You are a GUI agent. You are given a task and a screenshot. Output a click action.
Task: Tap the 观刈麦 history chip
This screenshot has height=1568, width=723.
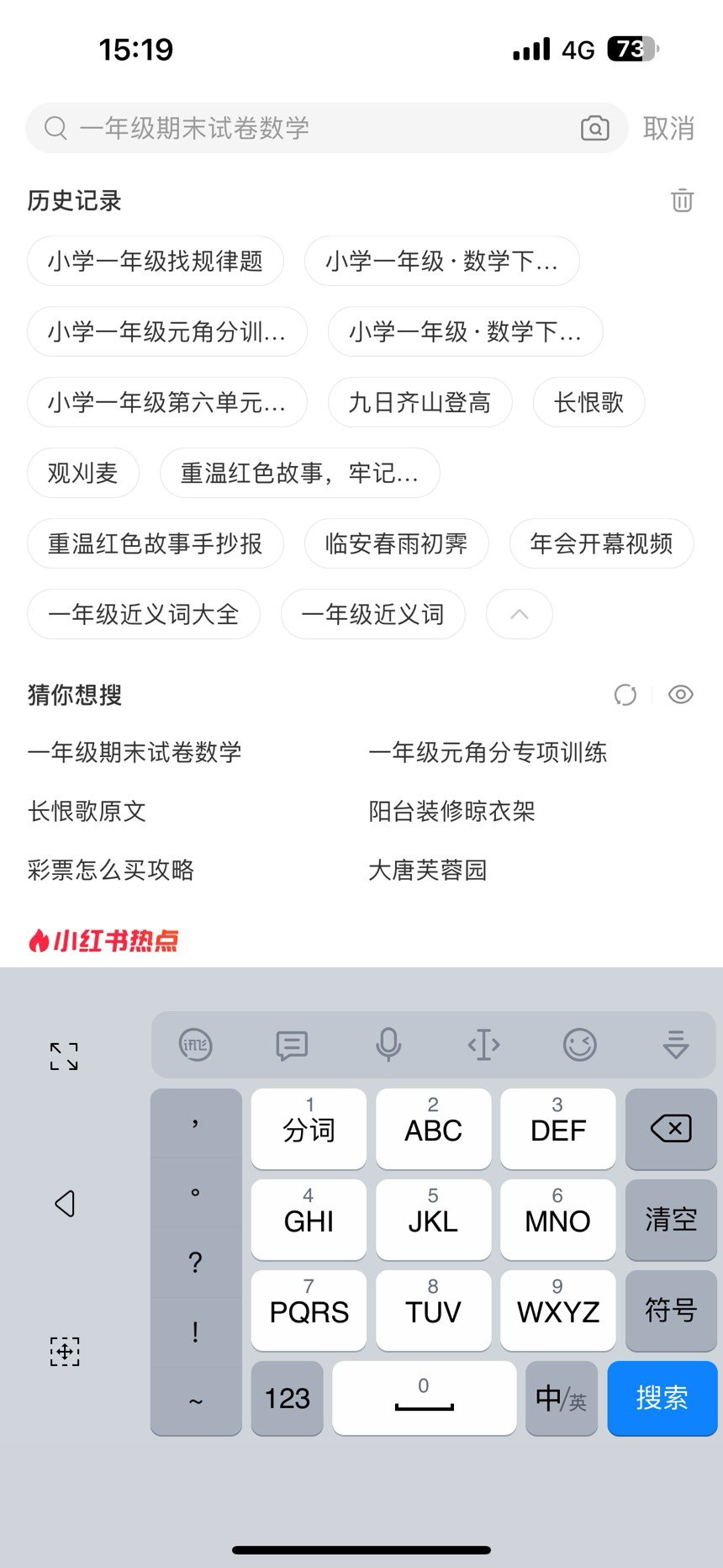[82, 473]
